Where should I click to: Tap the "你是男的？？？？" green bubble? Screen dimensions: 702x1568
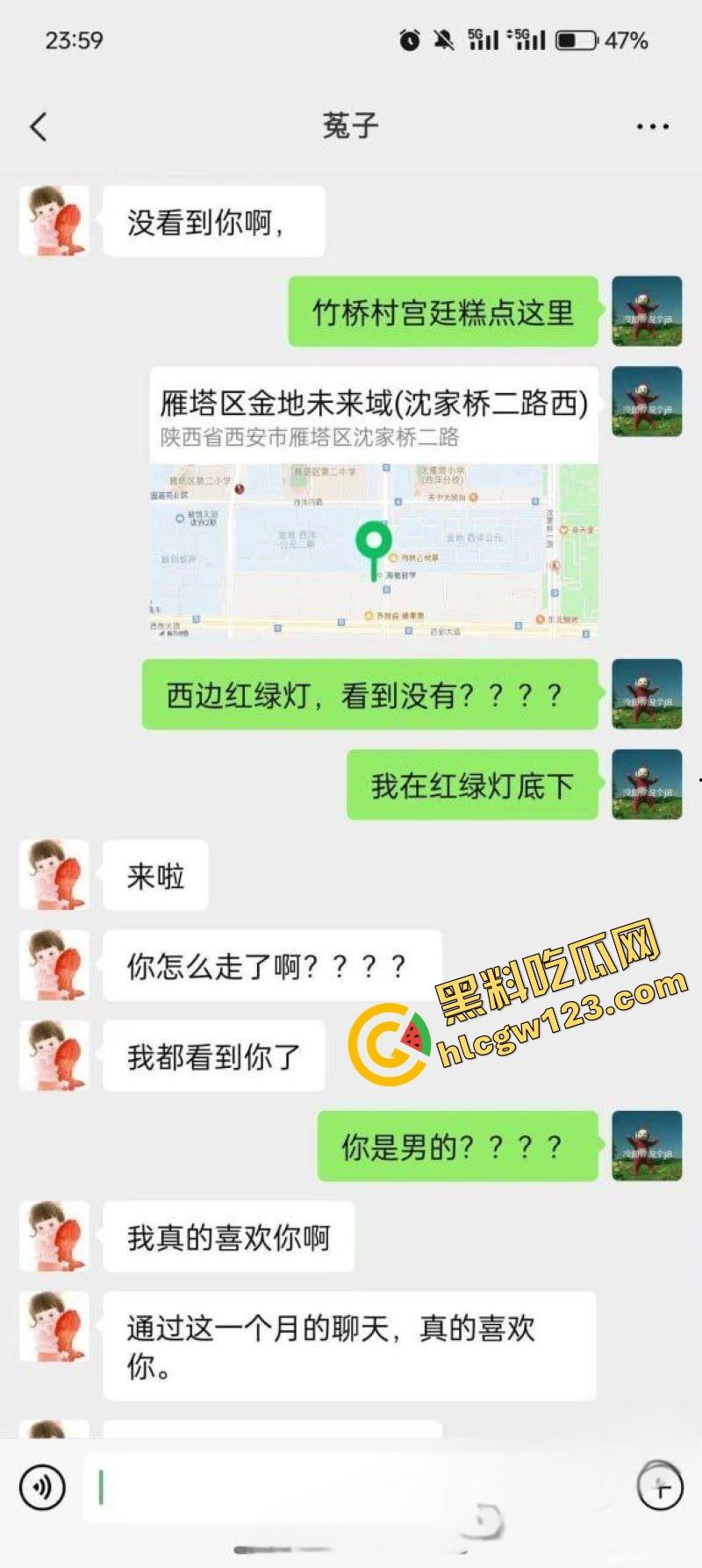pos(456,1145)
